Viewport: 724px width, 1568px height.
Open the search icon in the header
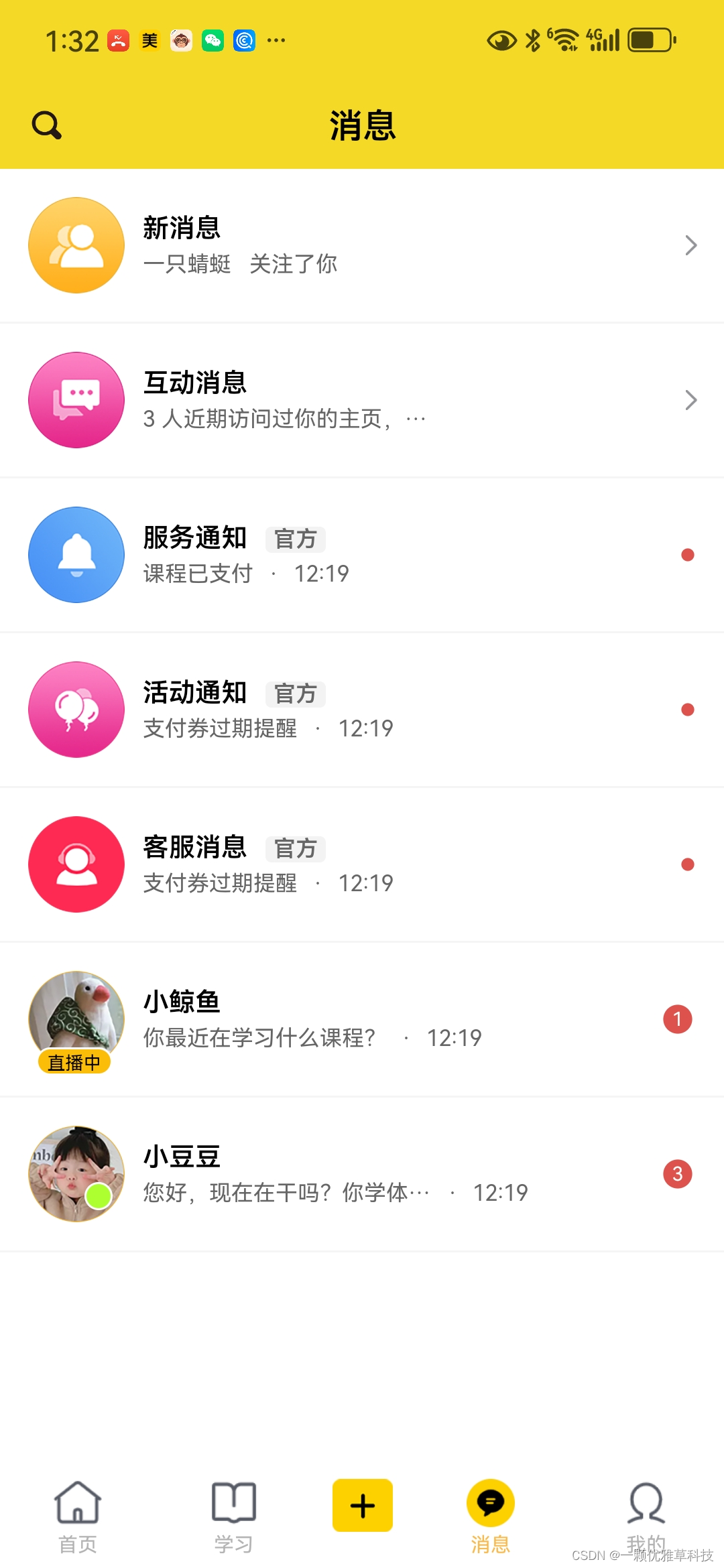coord(47,125)
